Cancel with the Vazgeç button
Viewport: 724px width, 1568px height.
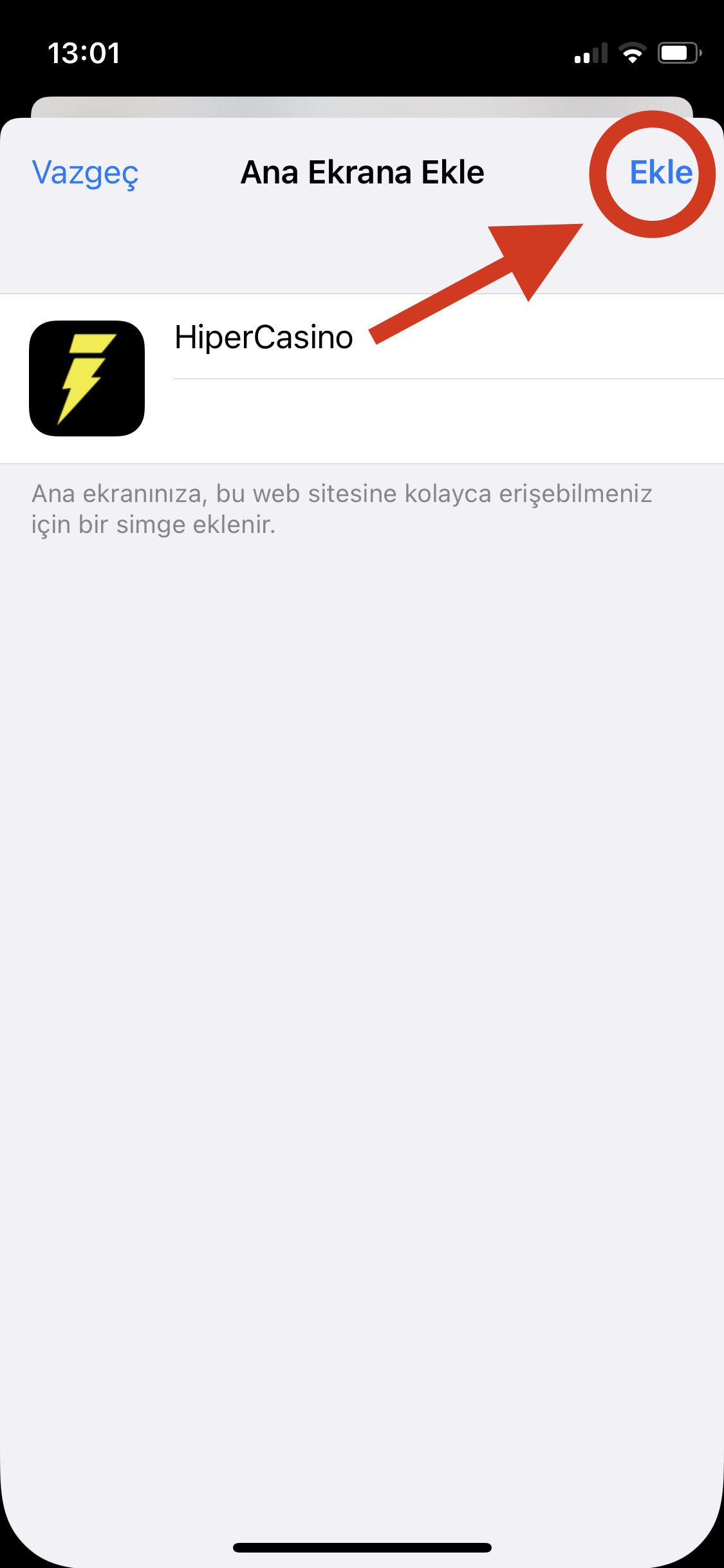[x=85, y=173]
